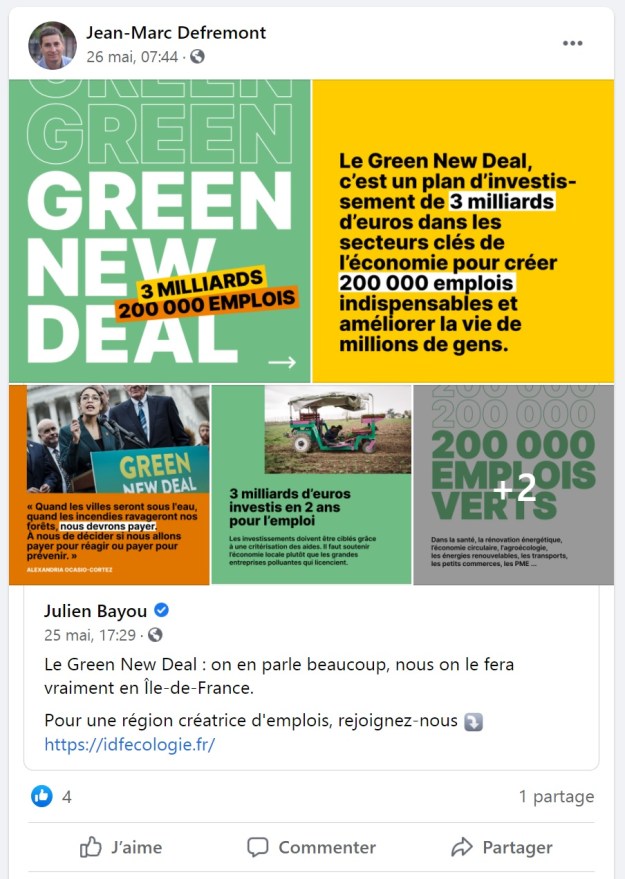625x879 pixels.
Task: Open the post's three-dot options menu
Action: pyautogui.click(x=572, y=44)
